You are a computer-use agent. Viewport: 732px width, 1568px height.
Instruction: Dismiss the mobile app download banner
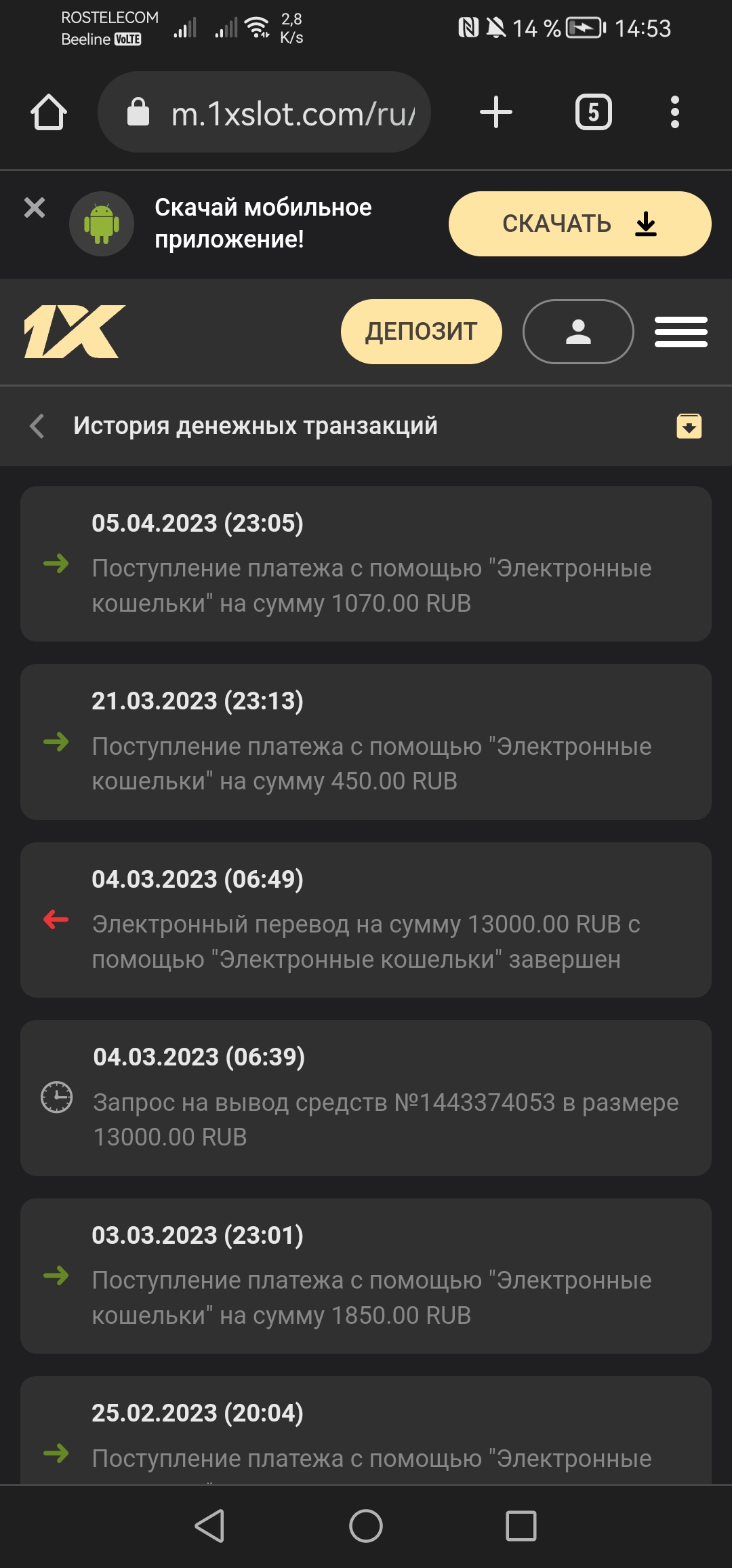coord(35,208)
